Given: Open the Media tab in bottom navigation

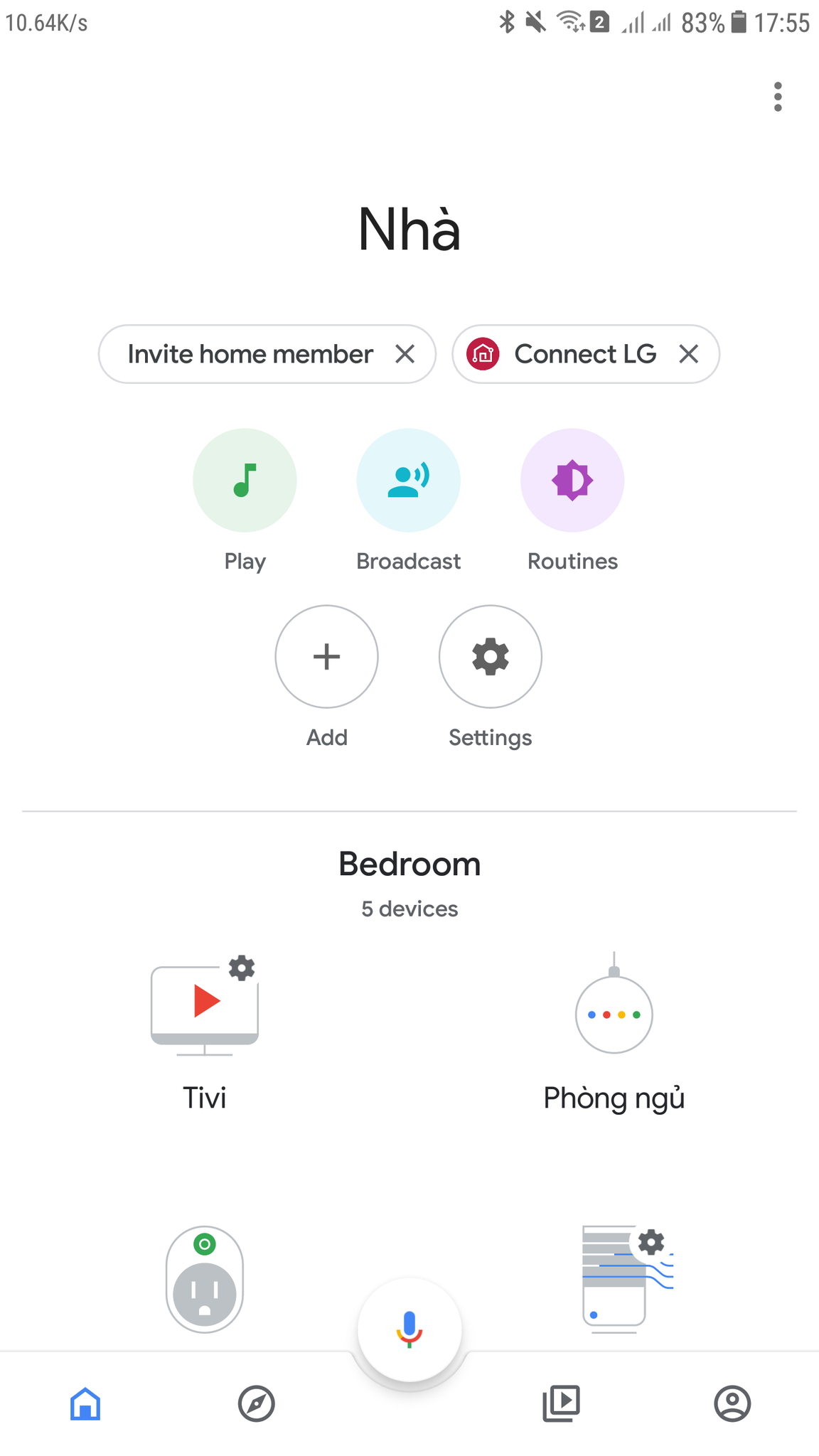Looking at the screenshot, I should (561, 1404).
